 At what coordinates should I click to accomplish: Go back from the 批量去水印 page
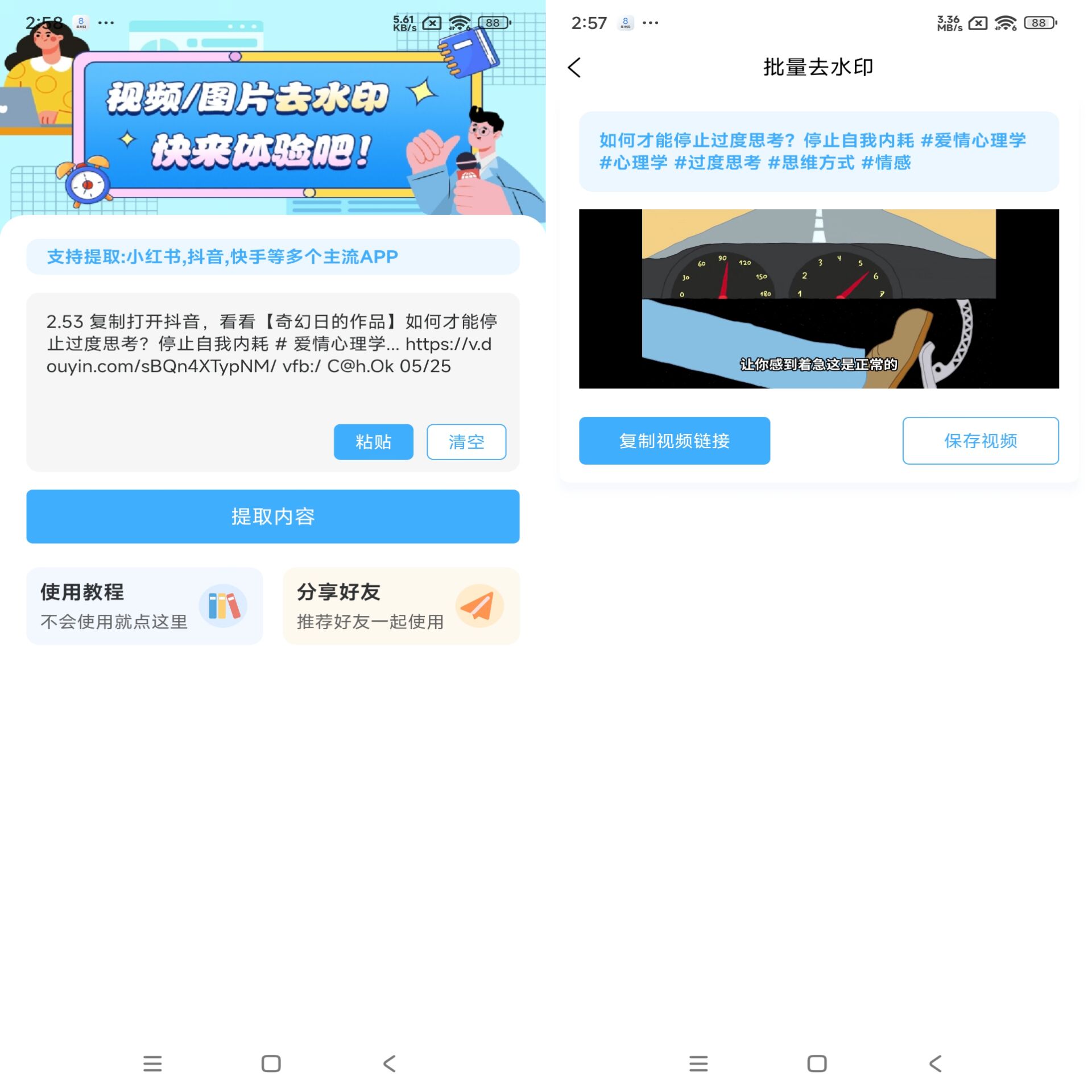tap(574, 67)
